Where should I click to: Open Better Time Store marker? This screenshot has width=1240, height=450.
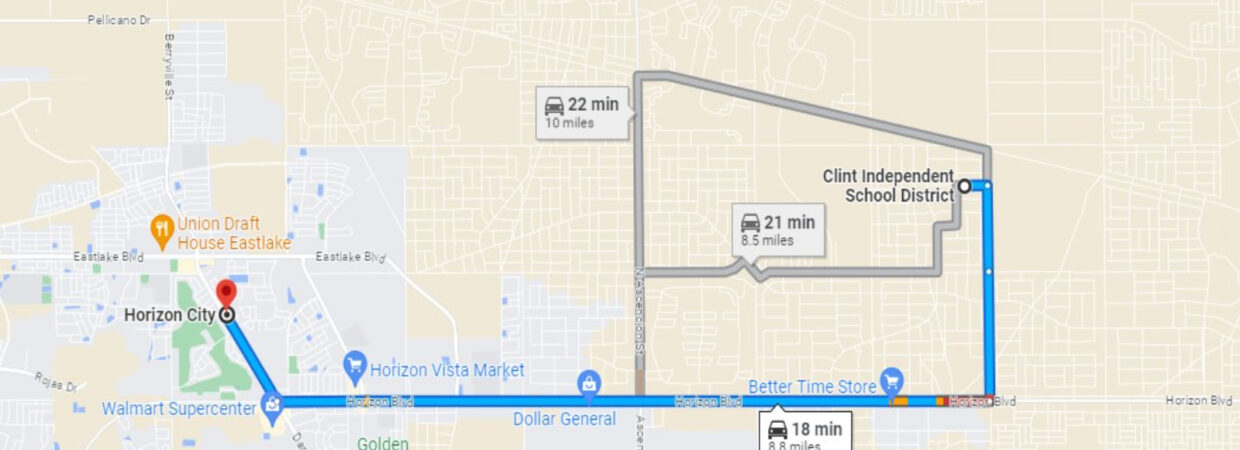click(x=892, y=381)
